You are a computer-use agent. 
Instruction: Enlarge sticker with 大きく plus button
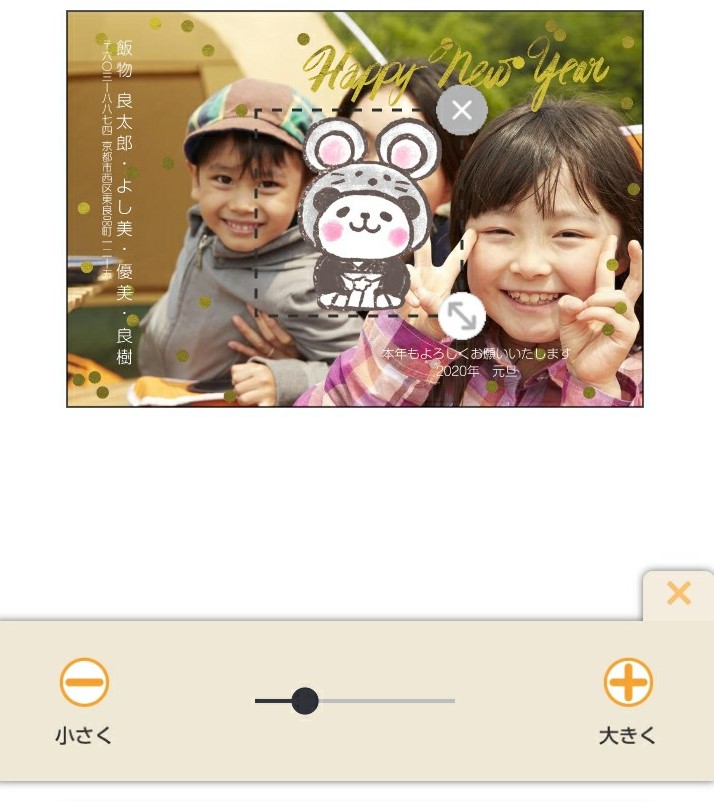628,684
